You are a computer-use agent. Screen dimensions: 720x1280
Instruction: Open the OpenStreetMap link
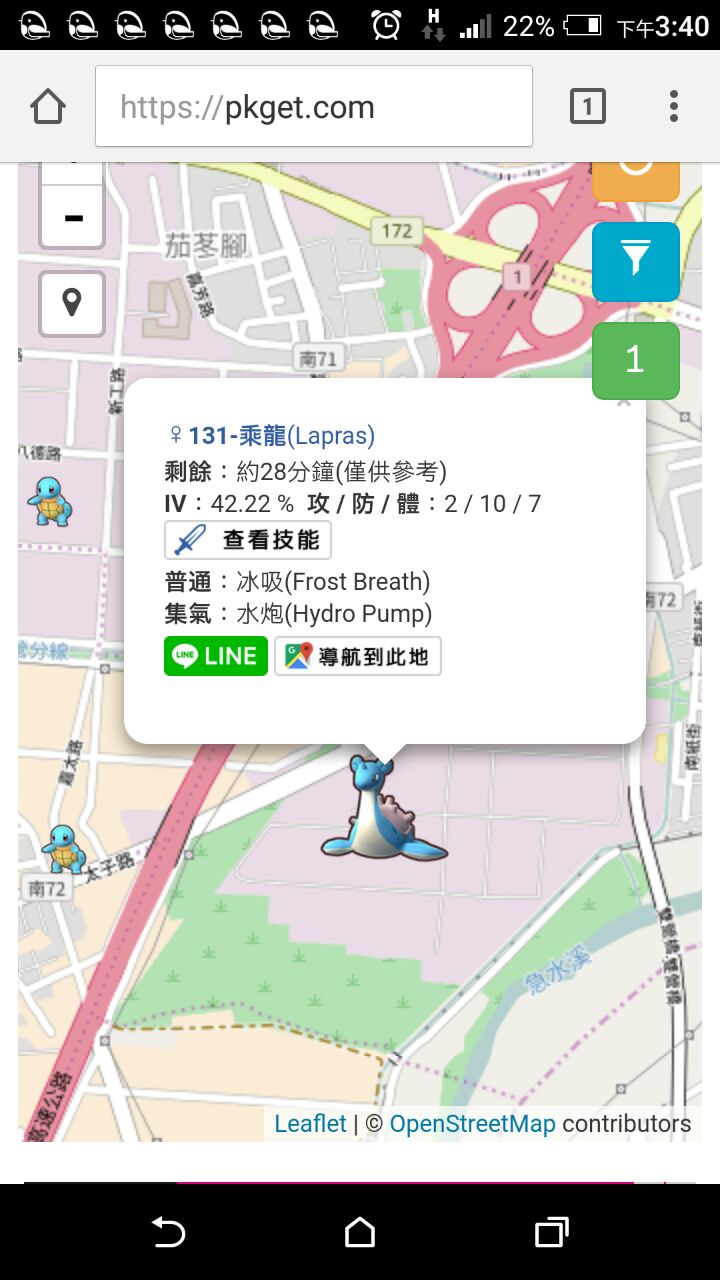[472, 1123]
